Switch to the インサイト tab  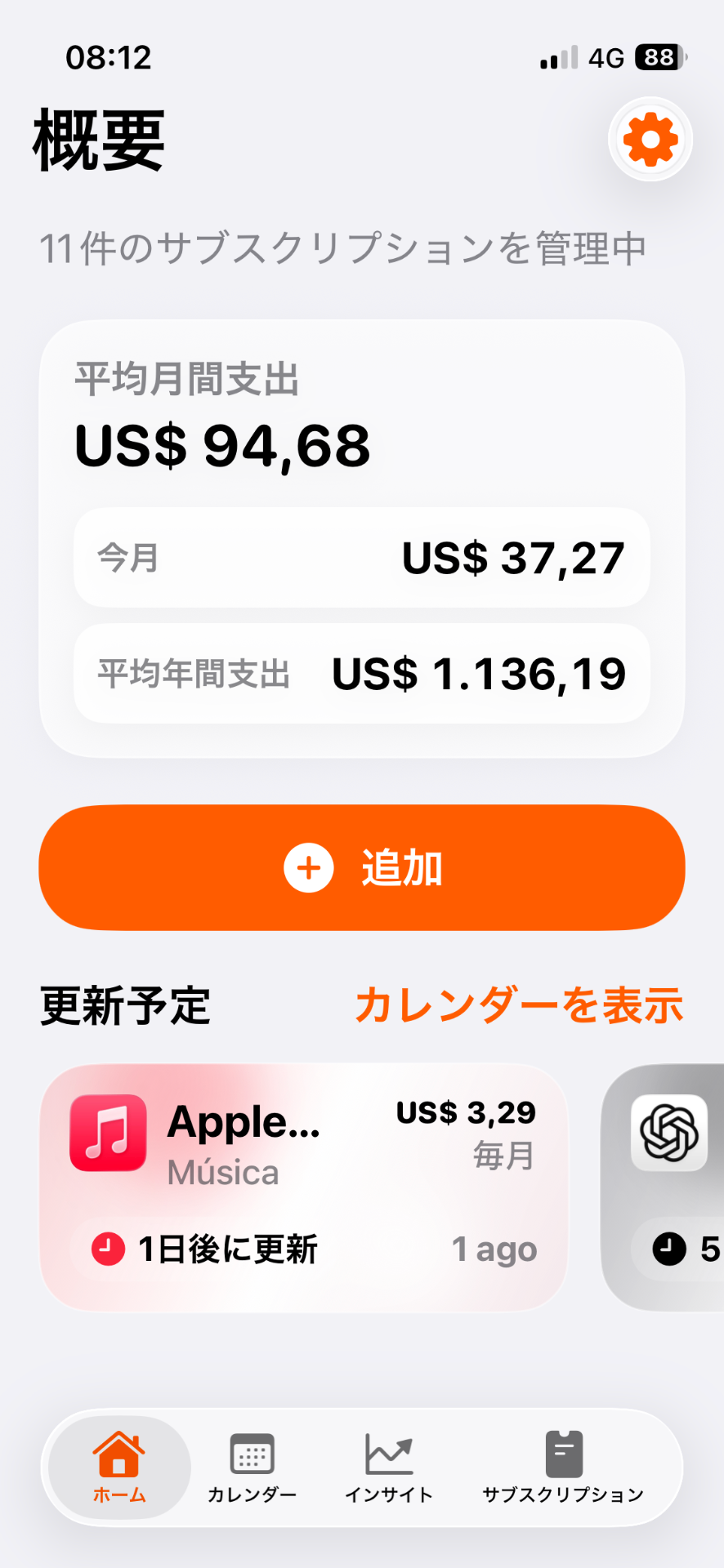389,1468
